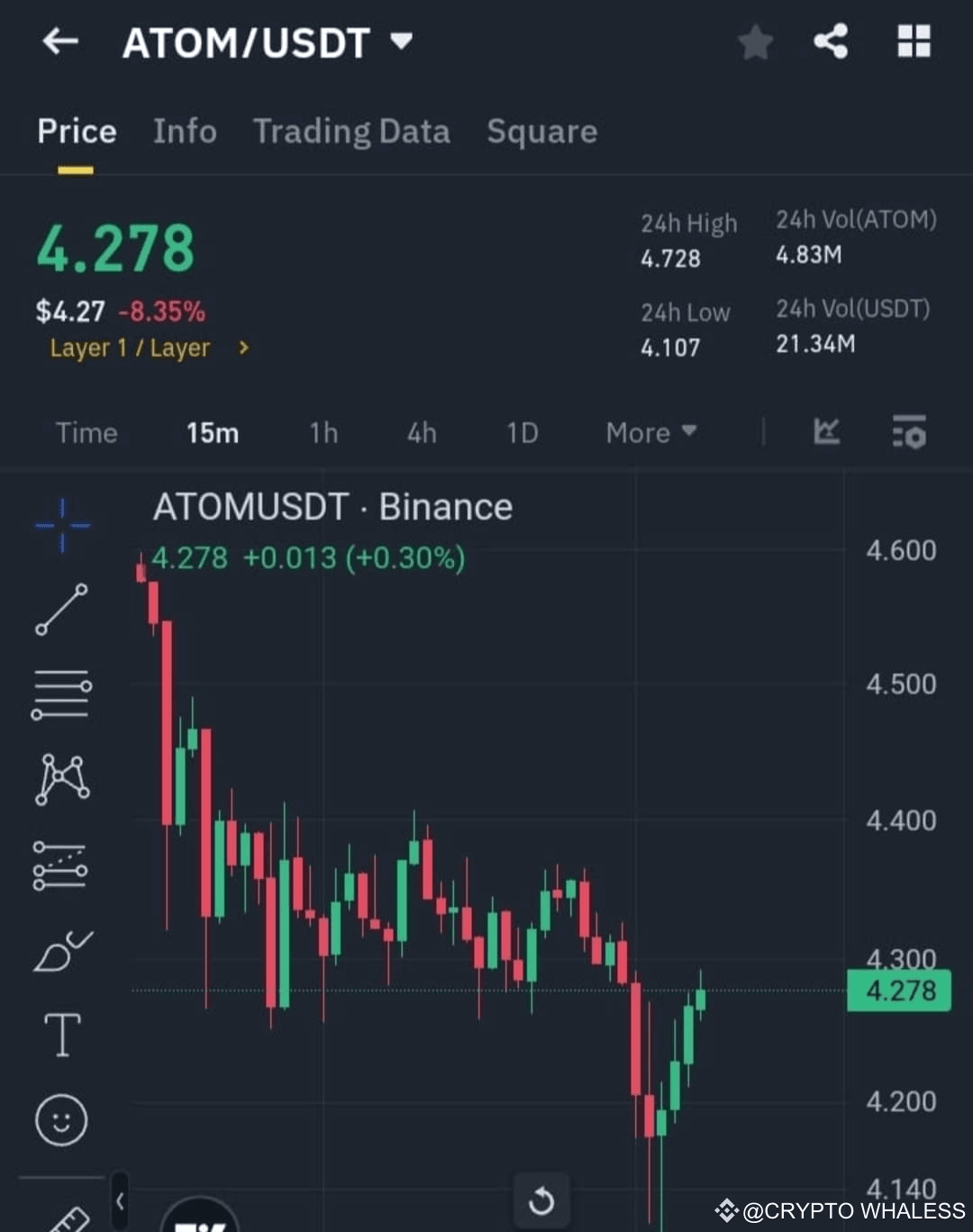Select the Text annotation tool
973x1232 pixels.
coord(61,1036)
